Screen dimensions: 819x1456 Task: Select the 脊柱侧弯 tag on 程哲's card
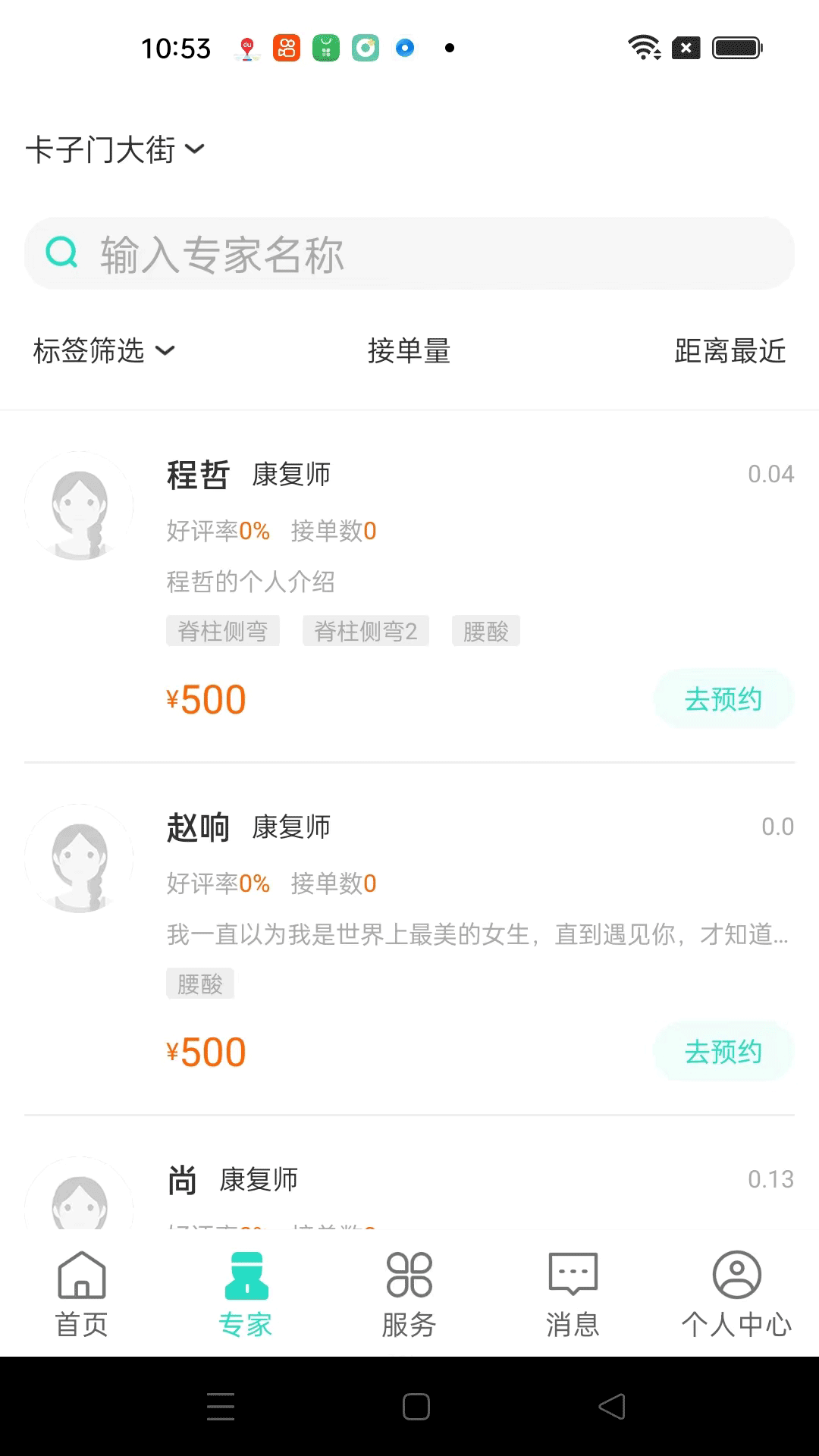[x=222, y=630]
